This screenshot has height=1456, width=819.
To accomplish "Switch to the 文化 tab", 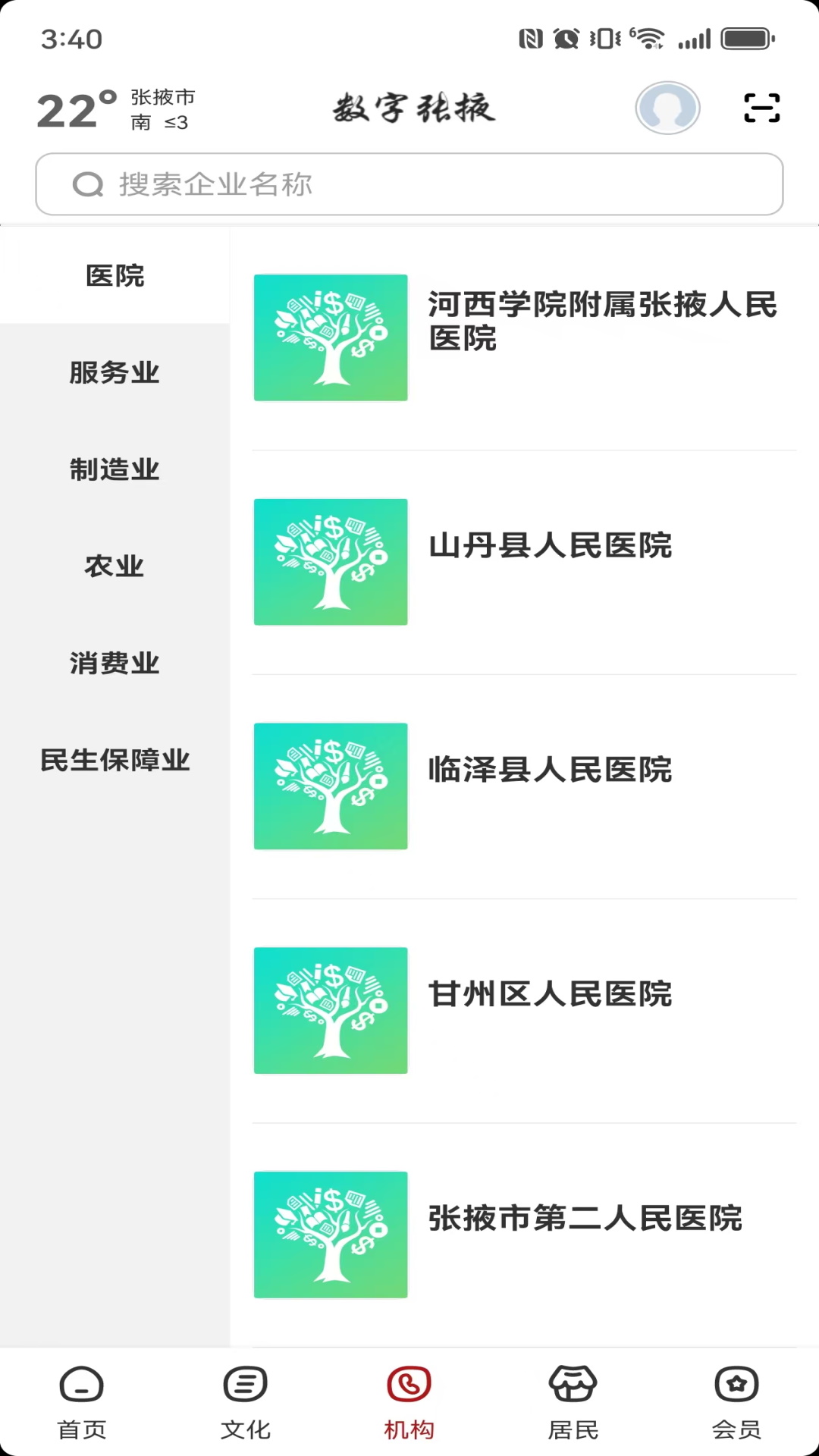I will tap(246, 1402).
